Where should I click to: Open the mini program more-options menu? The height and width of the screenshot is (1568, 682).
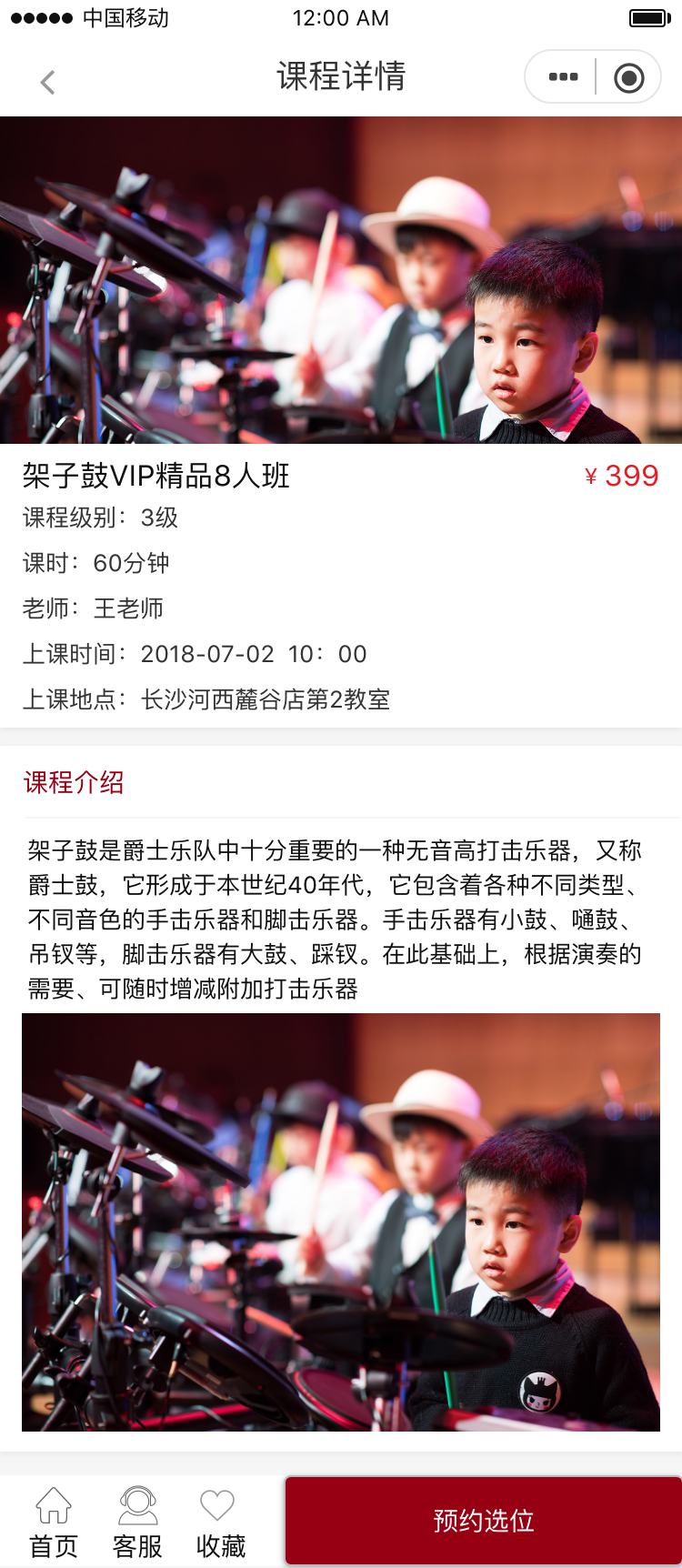point(563,77)
